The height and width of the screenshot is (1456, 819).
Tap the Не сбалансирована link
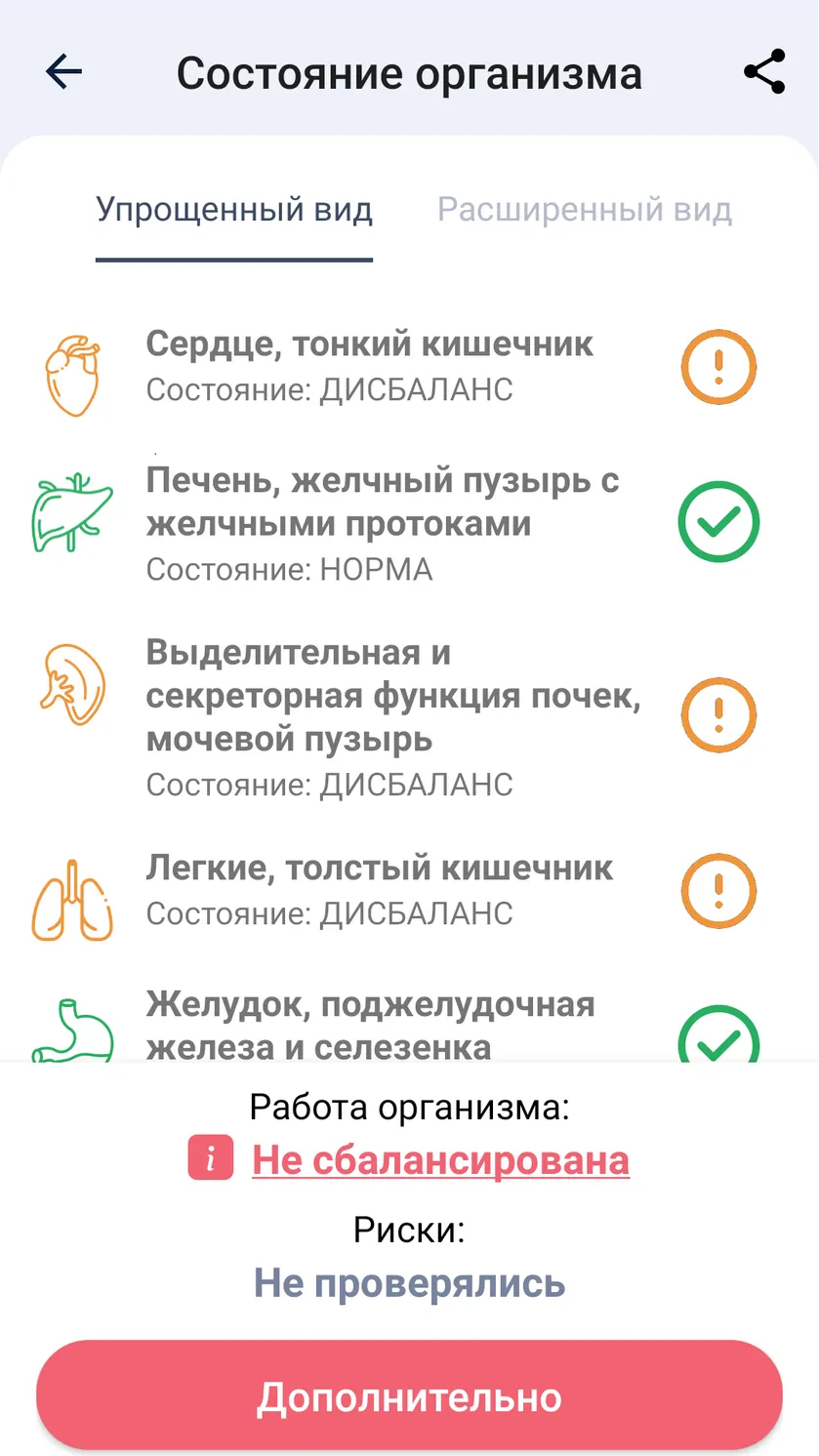[440, 1160]
